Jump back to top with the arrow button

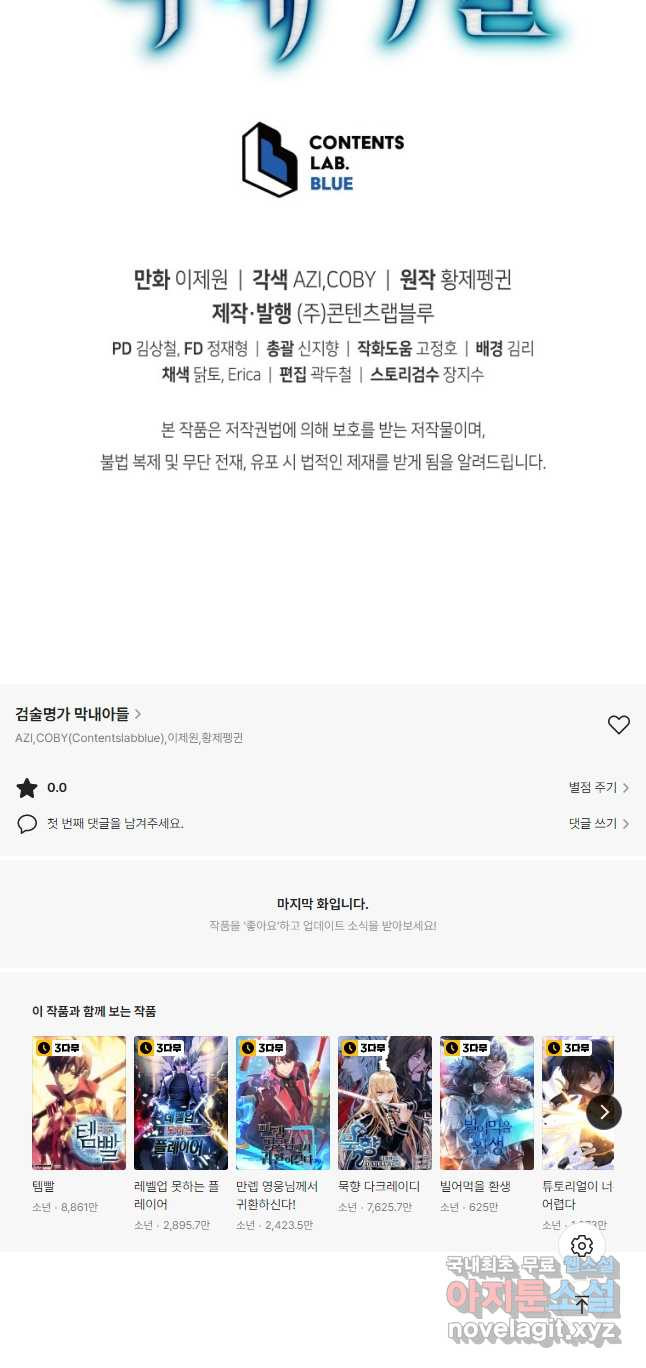click(582, 1304)
